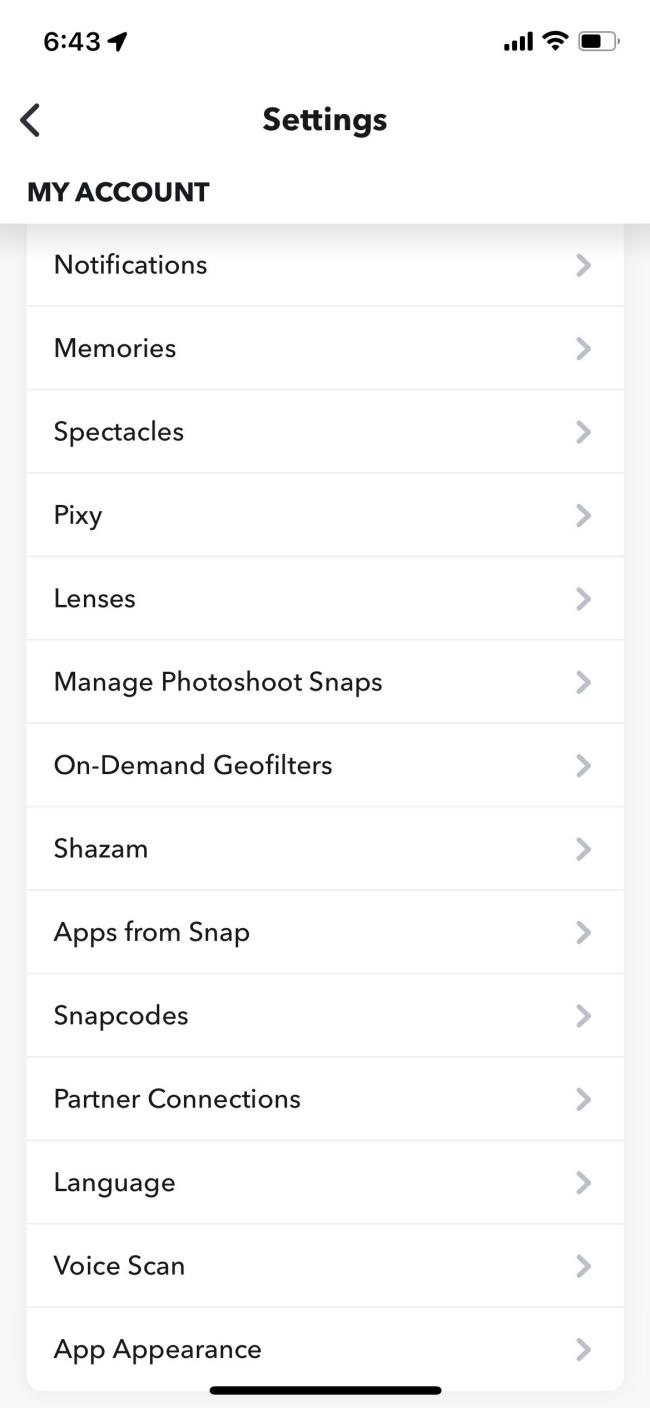650x1408 pixels.
Task: Tap the Shazam row
Action: tap(325, 849)
